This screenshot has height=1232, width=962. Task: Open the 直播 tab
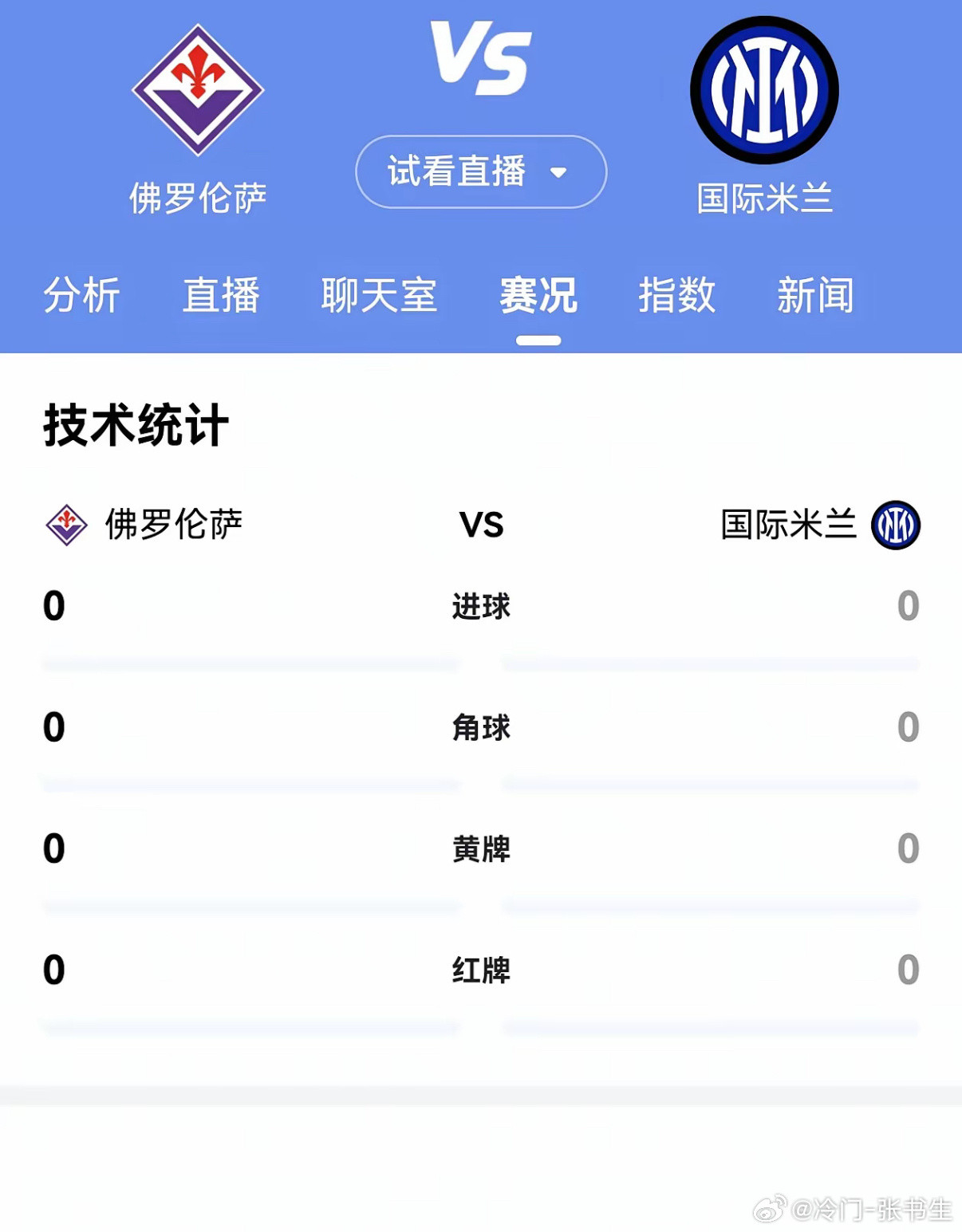(221, 295)
